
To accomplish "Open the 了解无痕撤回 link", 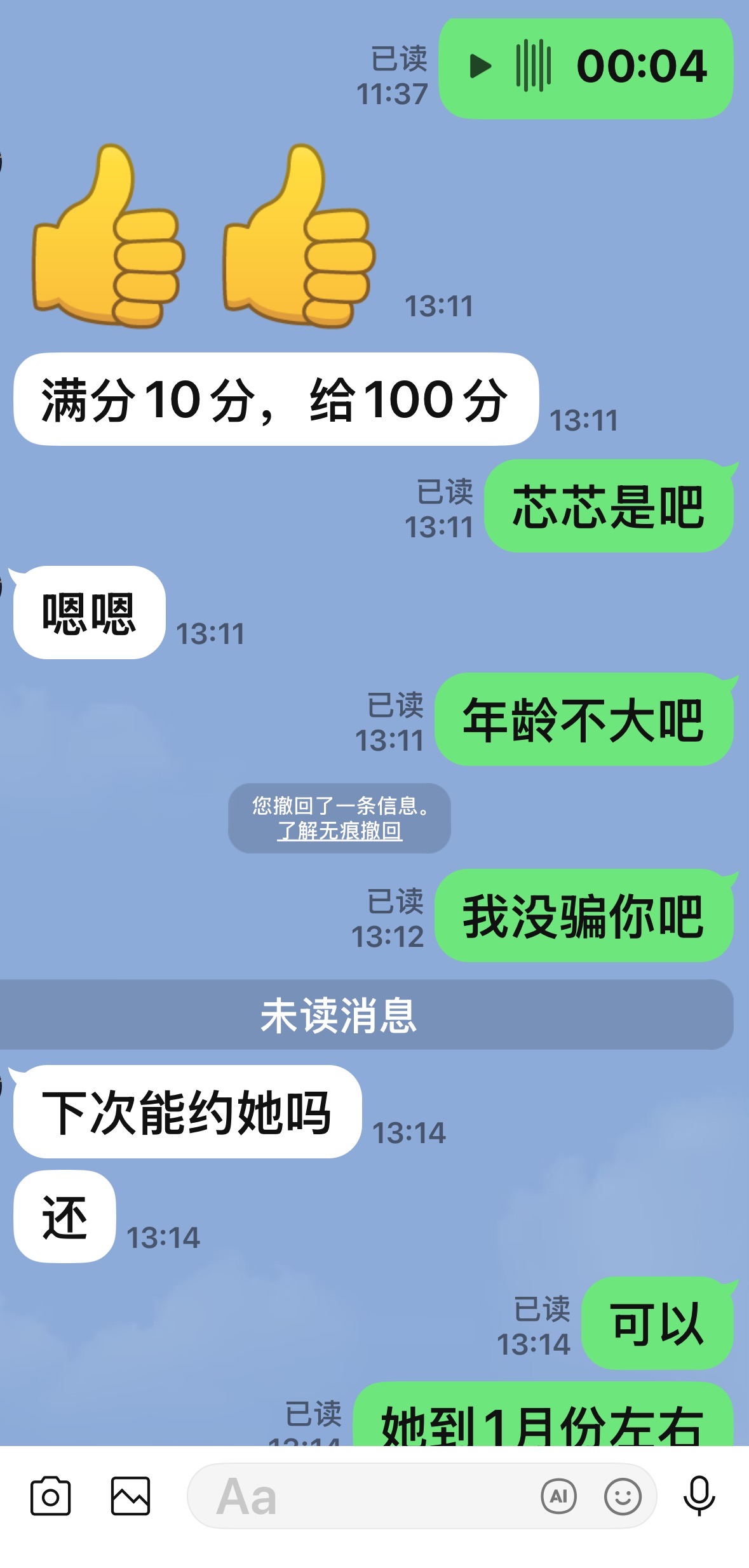I will 339,831.
